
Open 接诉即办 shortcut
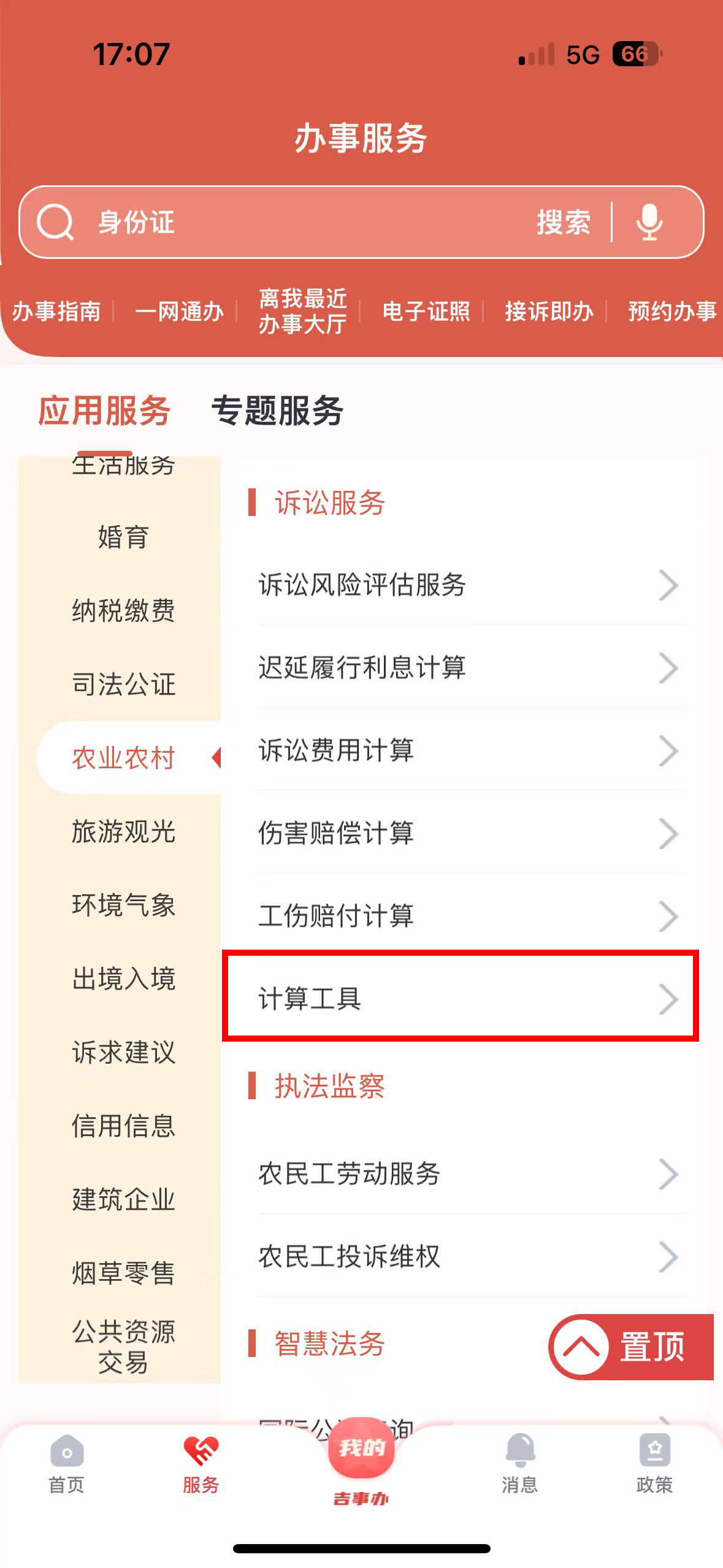[x=549, y=312]
